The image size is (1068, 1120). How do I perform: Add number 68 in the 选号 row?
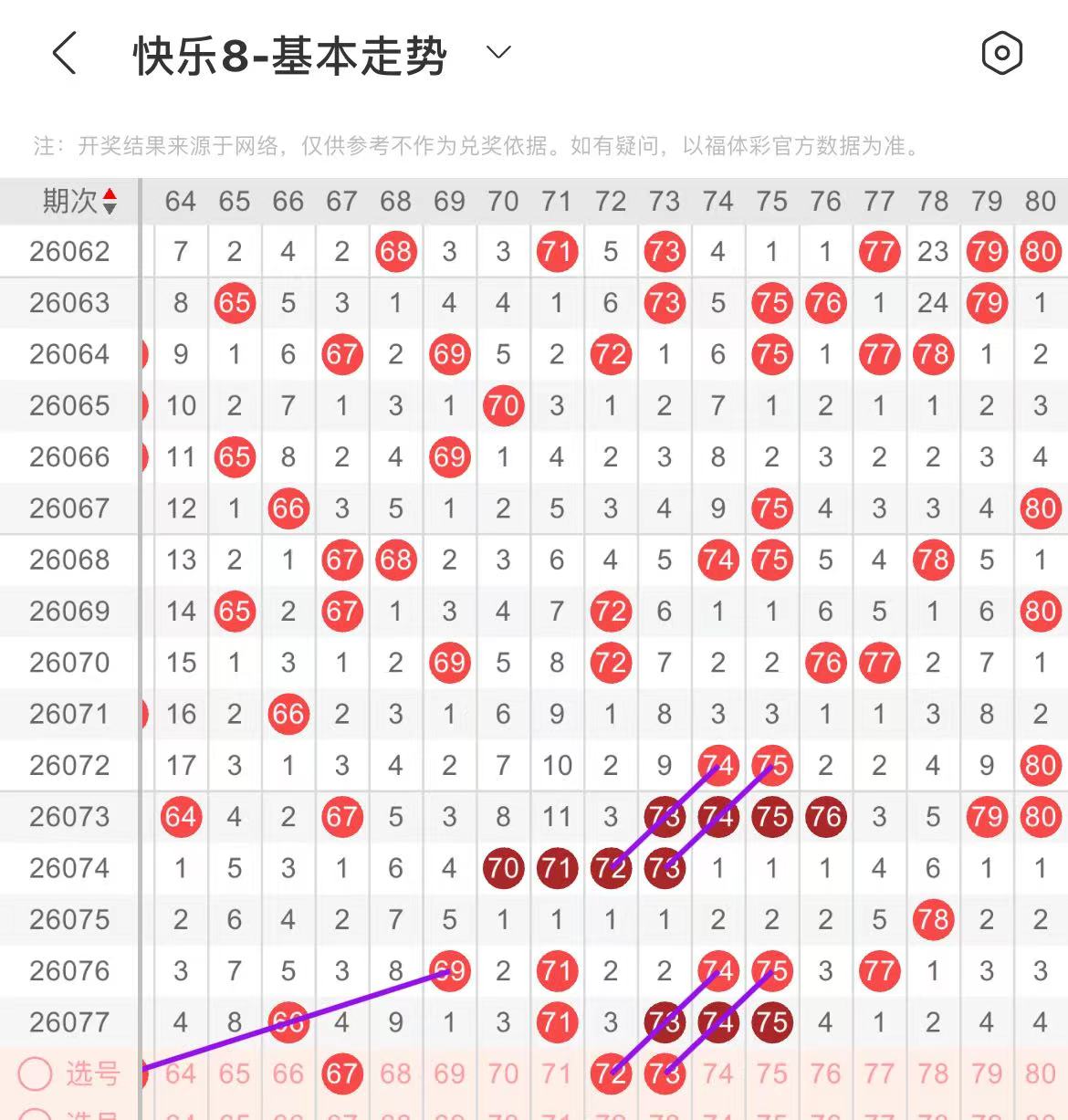click(x=395, y=1073)
